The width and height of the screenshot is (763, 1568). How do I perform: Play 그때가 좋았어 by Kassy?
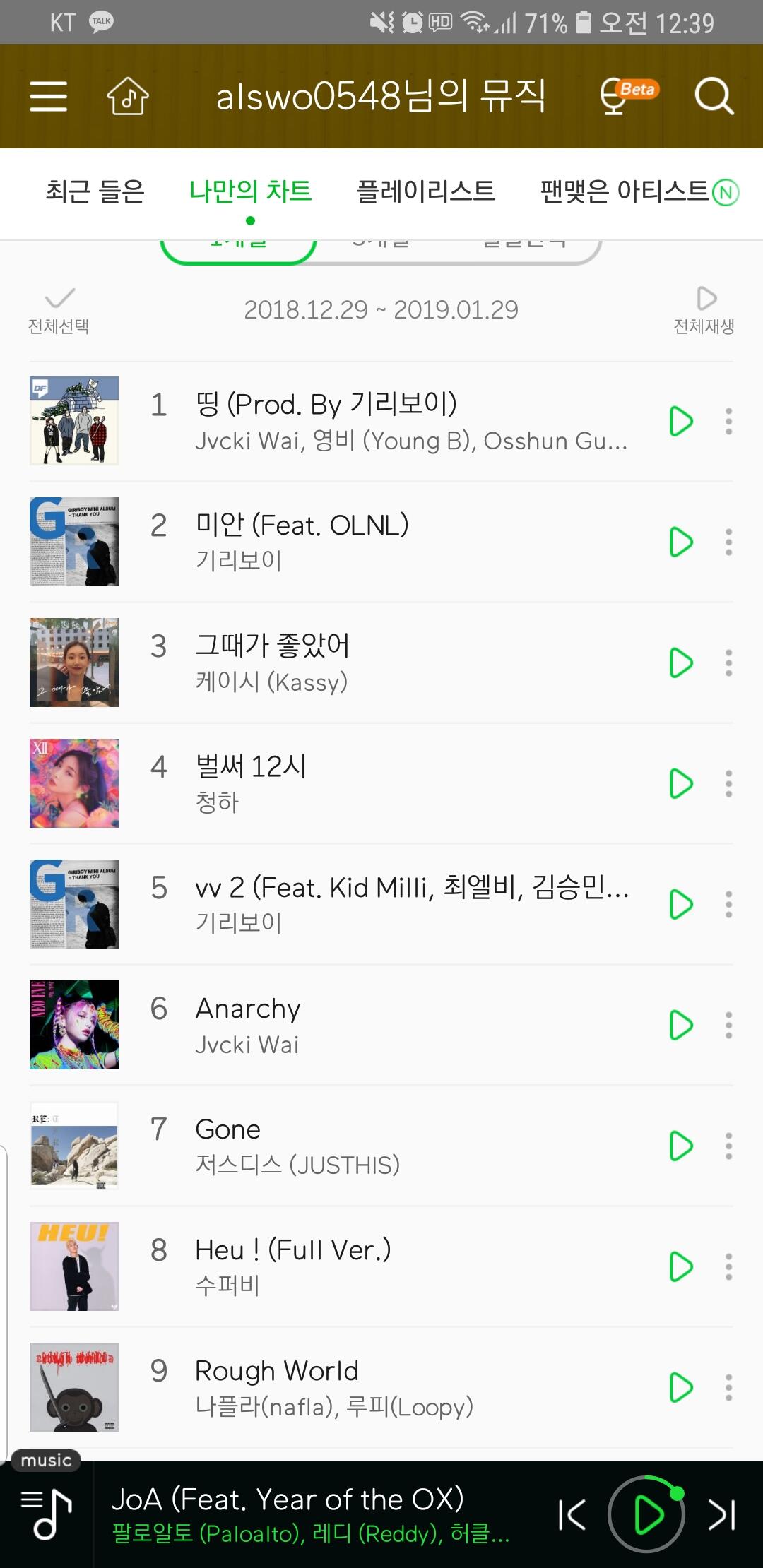click(x=680, y=663)
